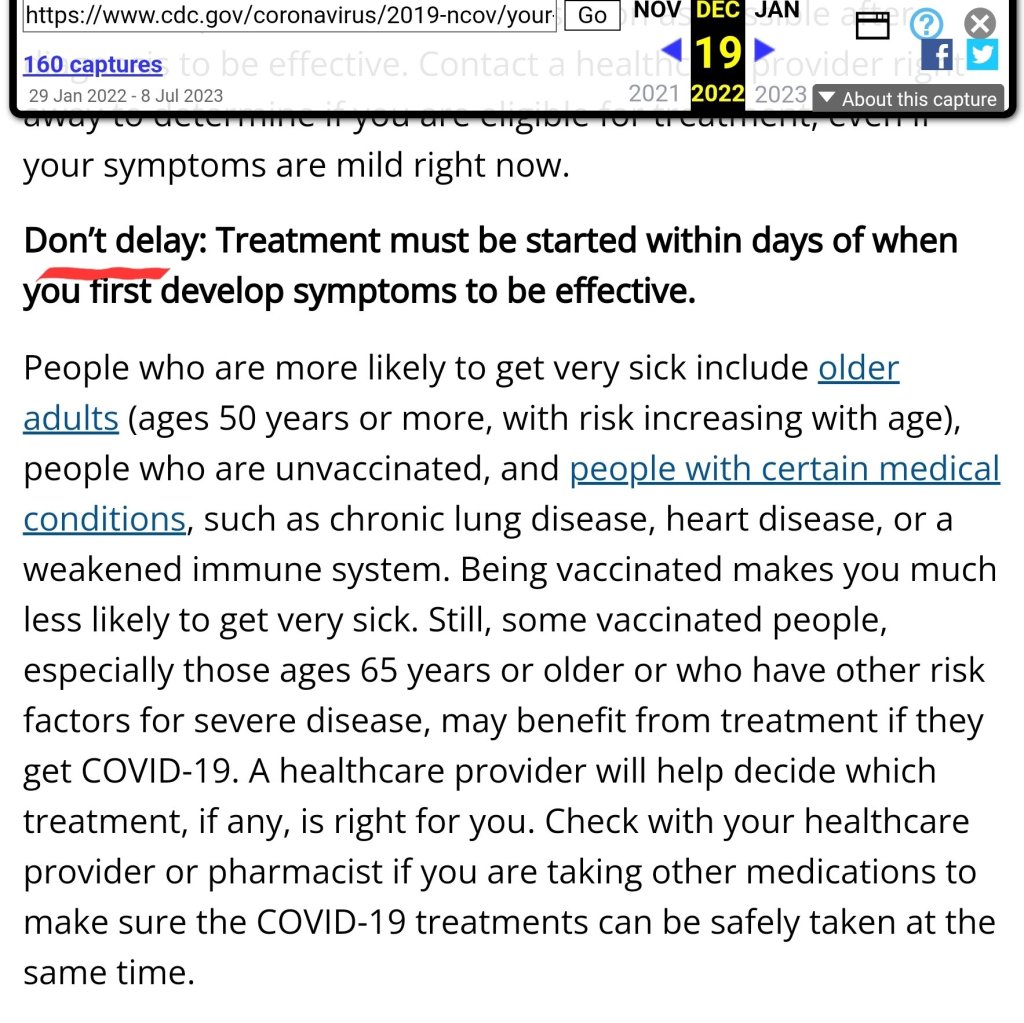Close the Wayback Machine toolbar
The image size is (1024, 1023).
pyautogui.click(x=982, y=22)
